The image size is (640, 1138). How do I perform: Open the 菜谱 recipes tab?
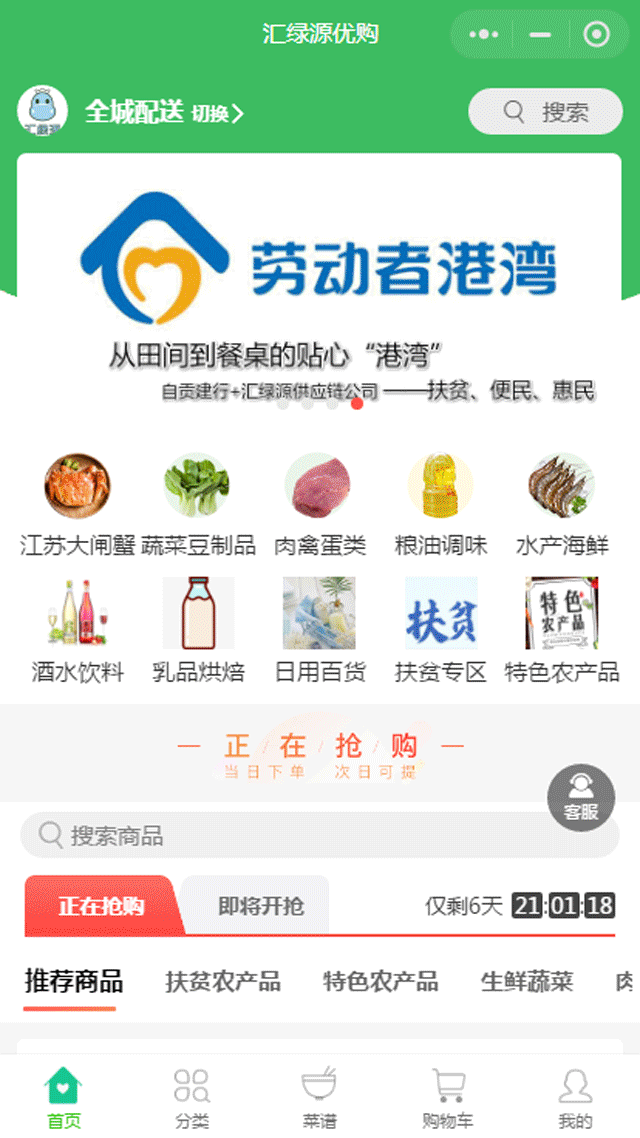[x=319, y=1097]
